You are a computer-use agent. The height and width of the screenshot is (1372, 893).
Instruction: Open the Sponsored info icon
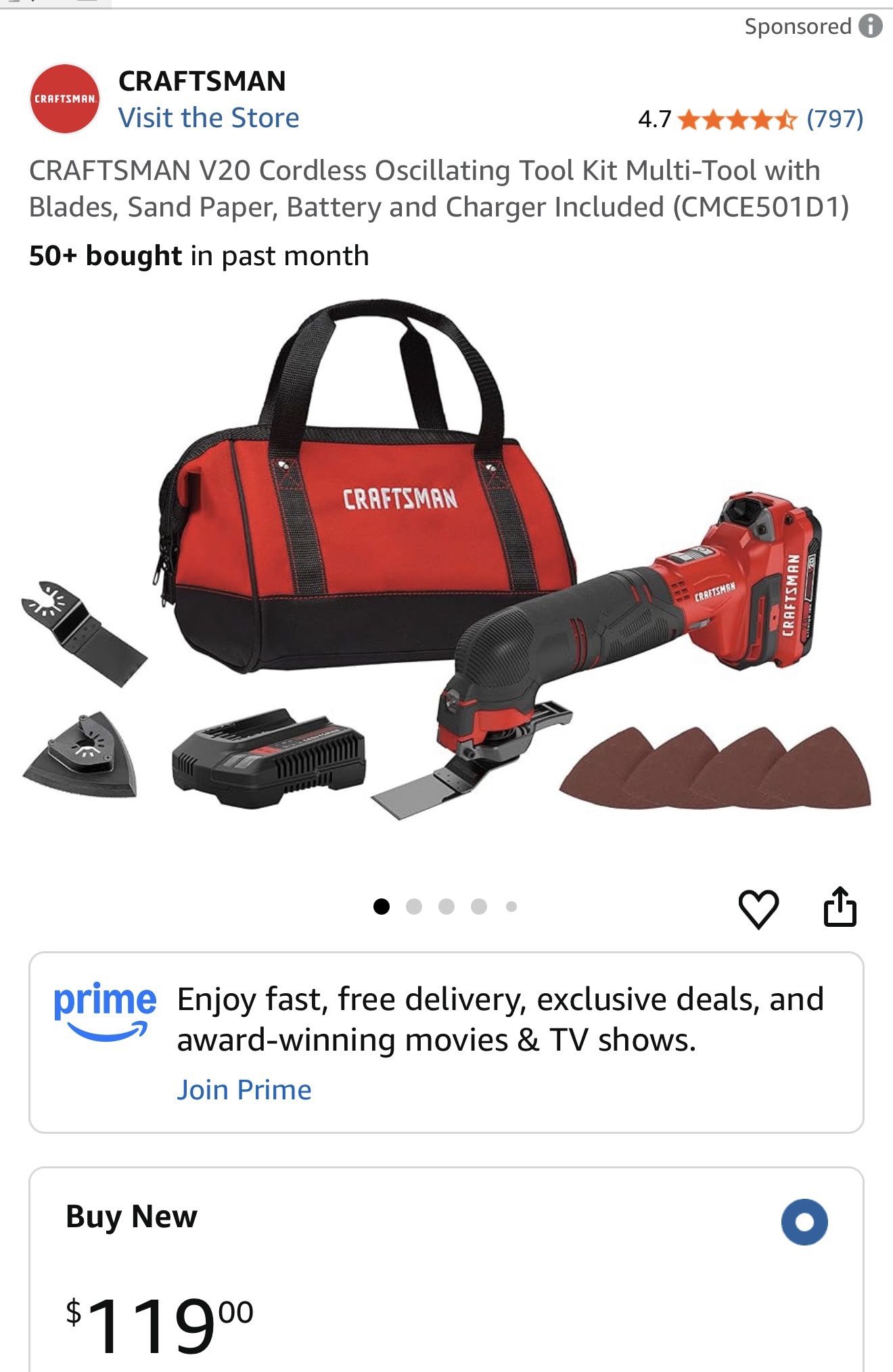click(x=871, y=26)
